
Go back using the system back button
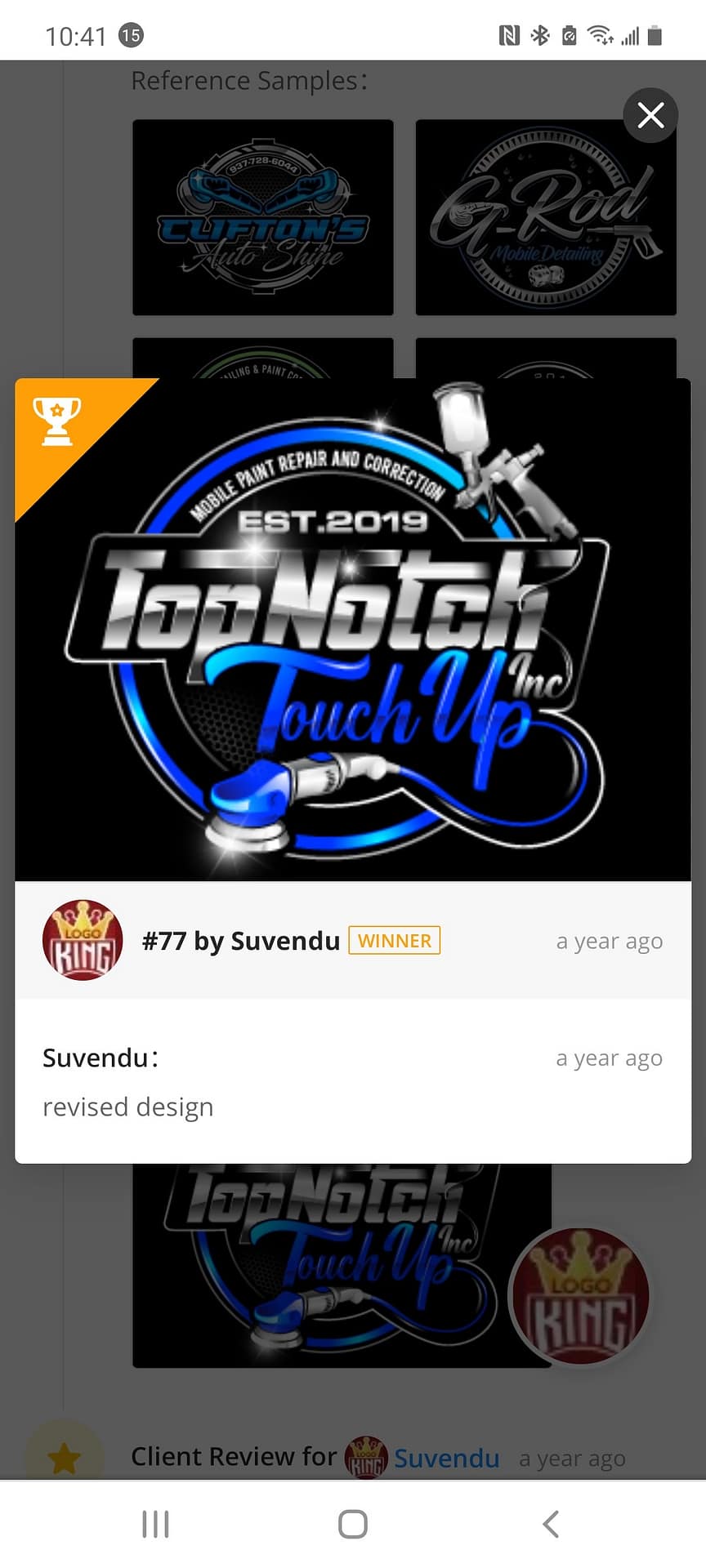[552, 1524]
